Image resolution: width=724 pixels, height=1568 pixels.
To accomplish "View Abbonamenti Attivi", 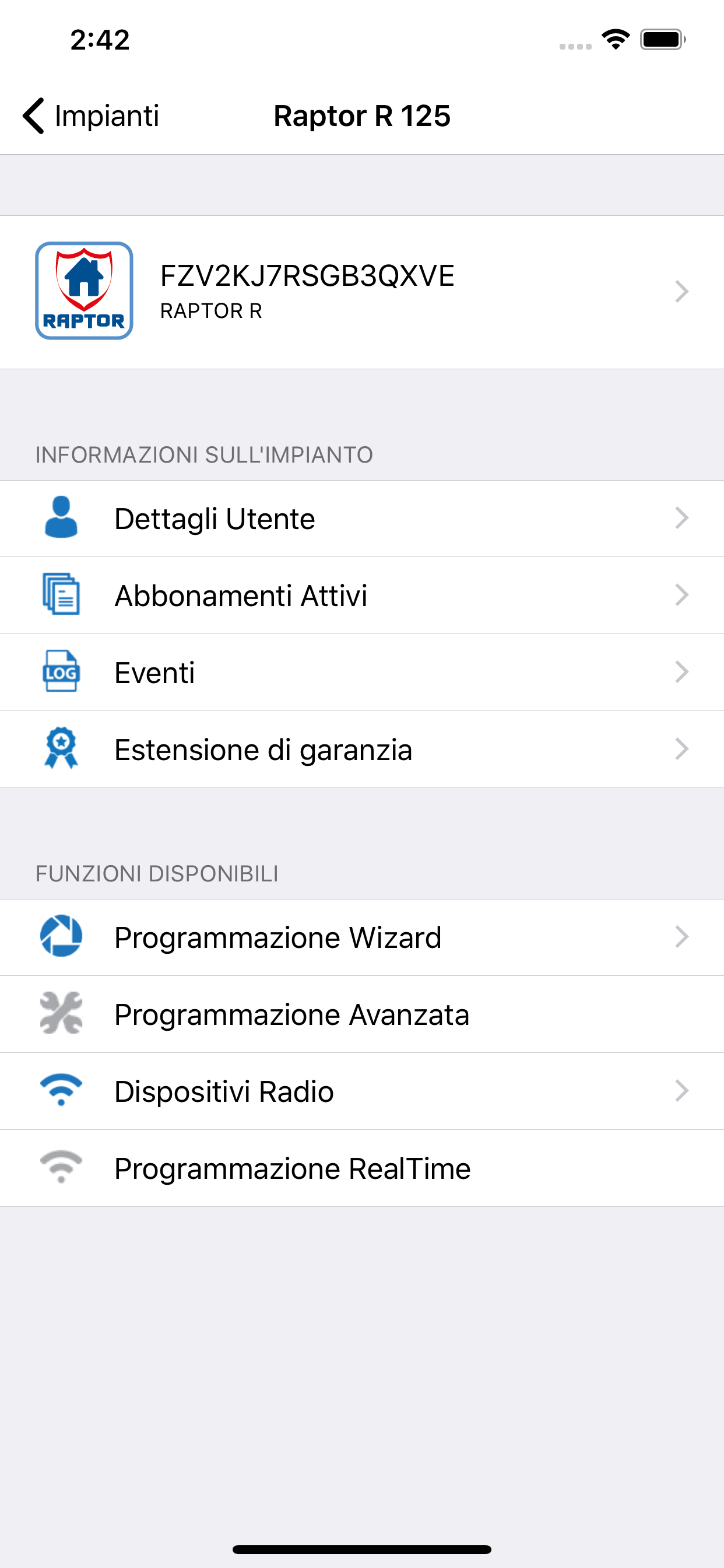I will point(362,596).
